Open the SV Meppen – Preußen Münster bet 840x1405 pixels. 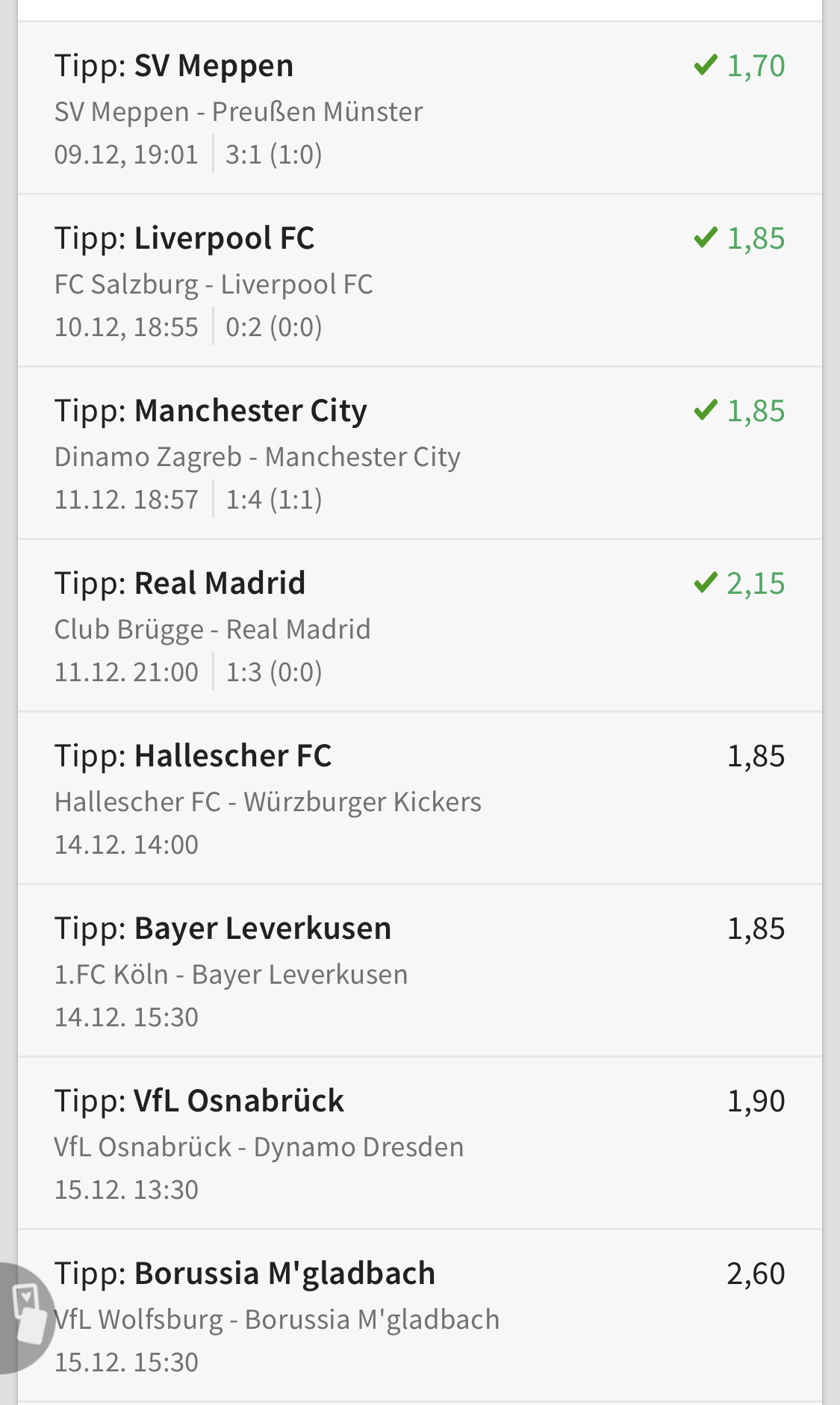coord(419,109)
